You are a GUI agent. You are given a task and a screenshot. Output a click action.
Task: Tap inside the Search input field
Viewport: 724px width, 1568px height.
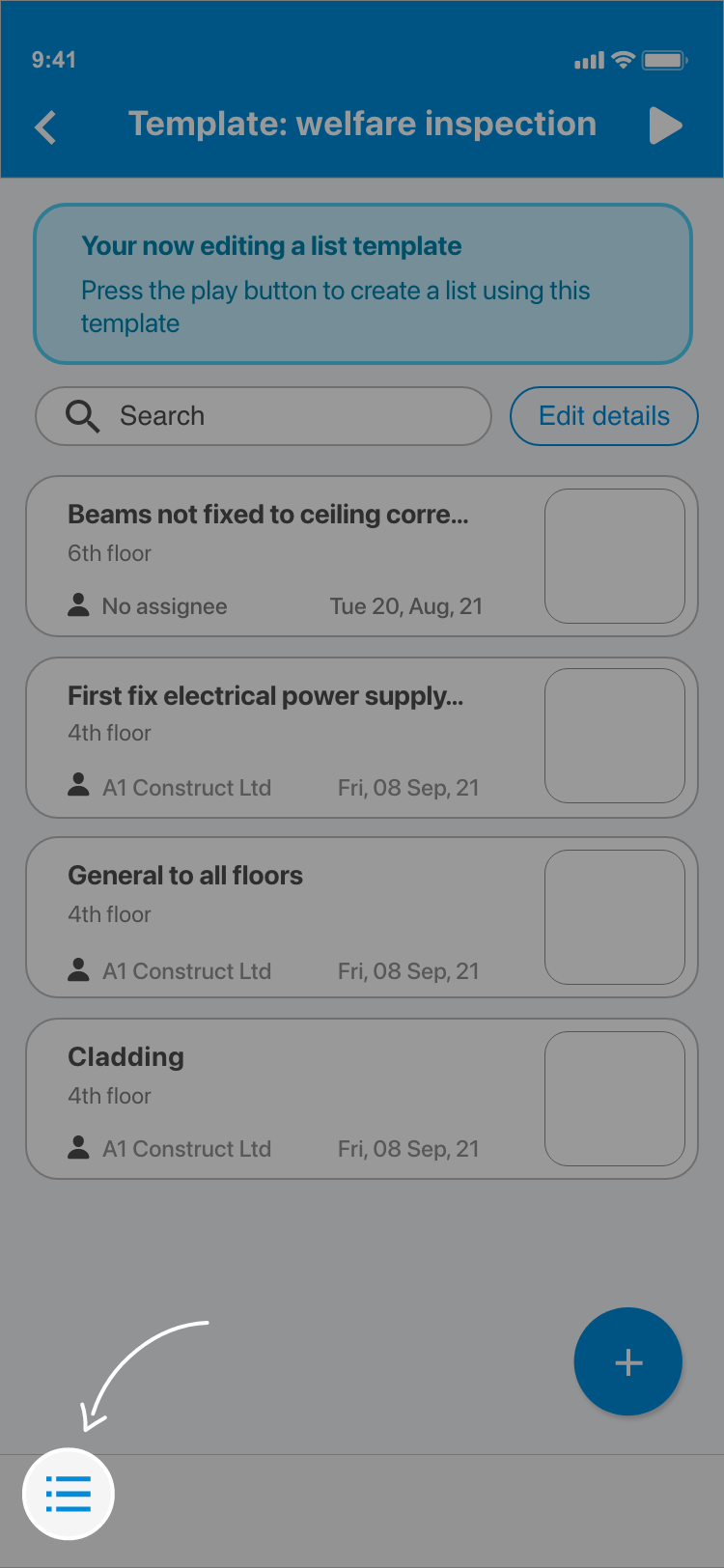pos(261,416)
